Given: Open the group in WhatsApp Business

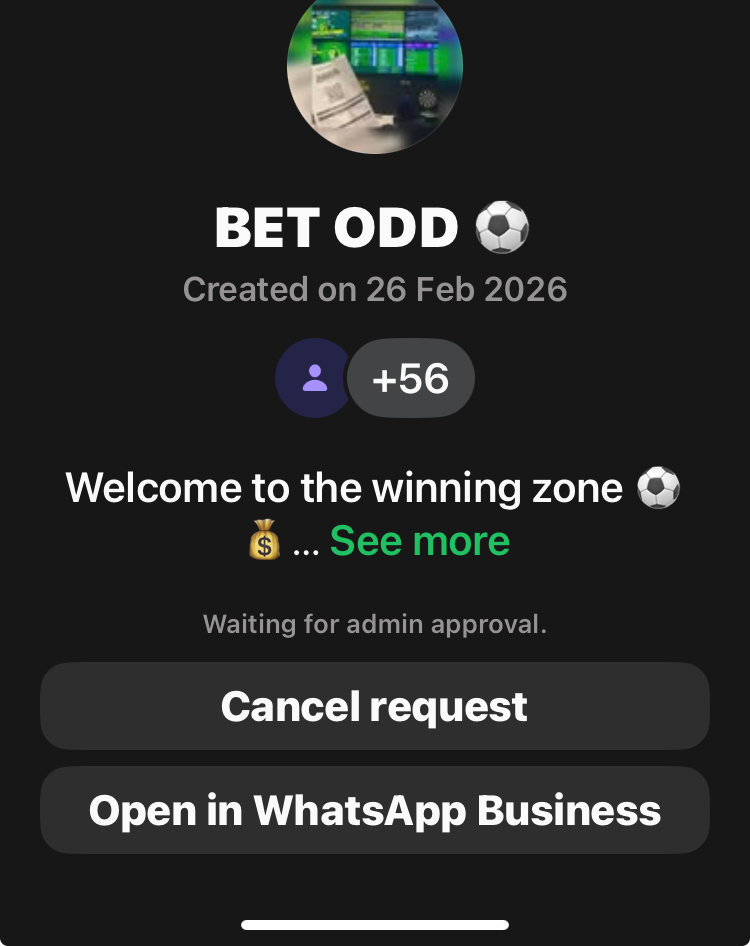Looking at the screenshot, I should click(x=374, y=810).
